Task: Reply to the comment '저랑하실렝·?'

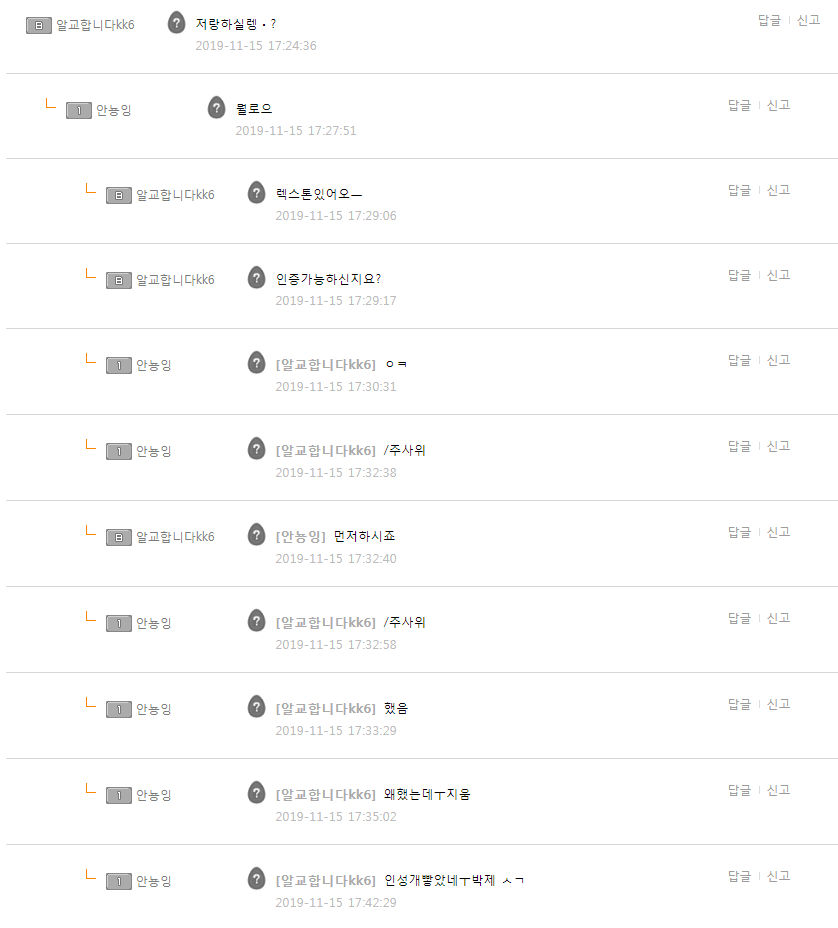Action: [769, 20]
